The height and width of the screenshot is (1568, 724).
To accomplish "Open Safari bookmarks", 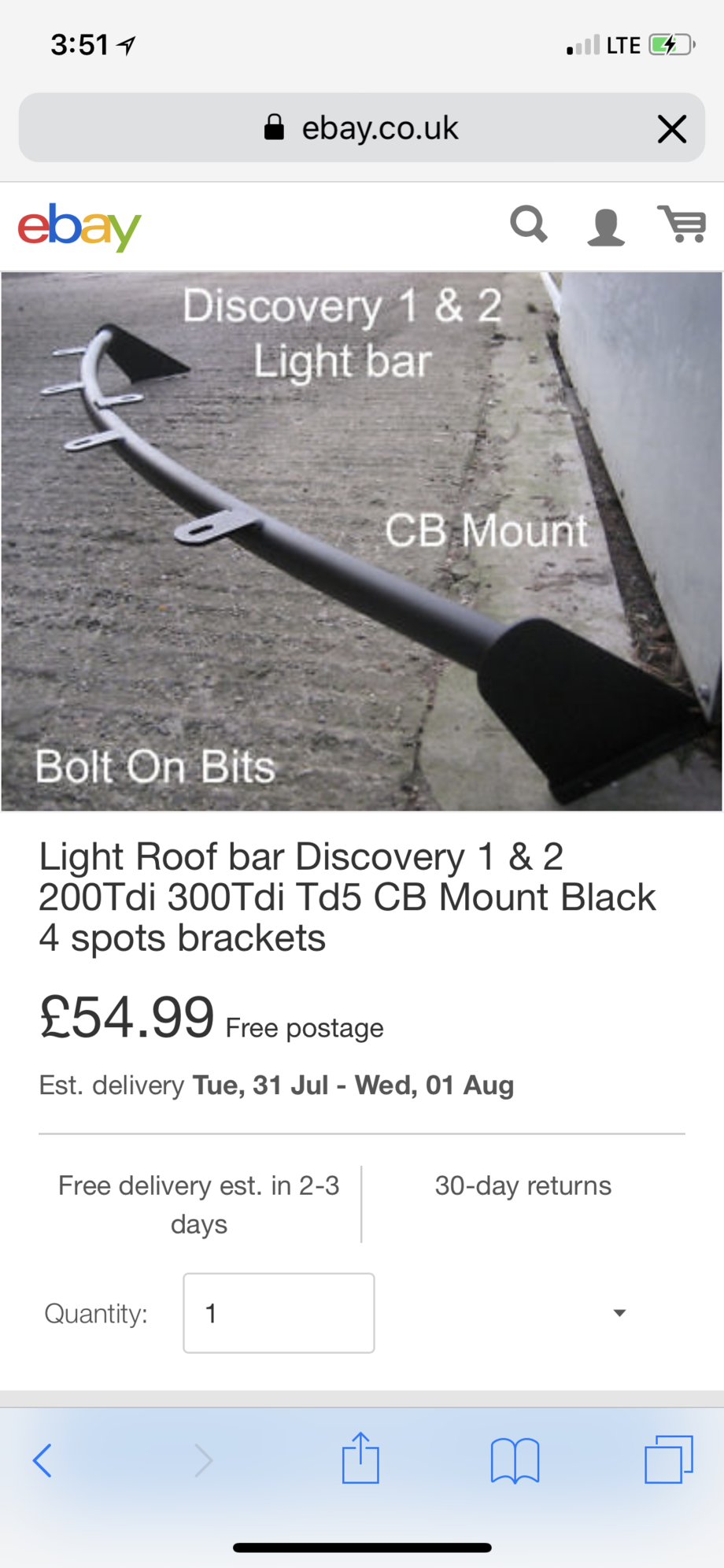I will click(515, 1460).
